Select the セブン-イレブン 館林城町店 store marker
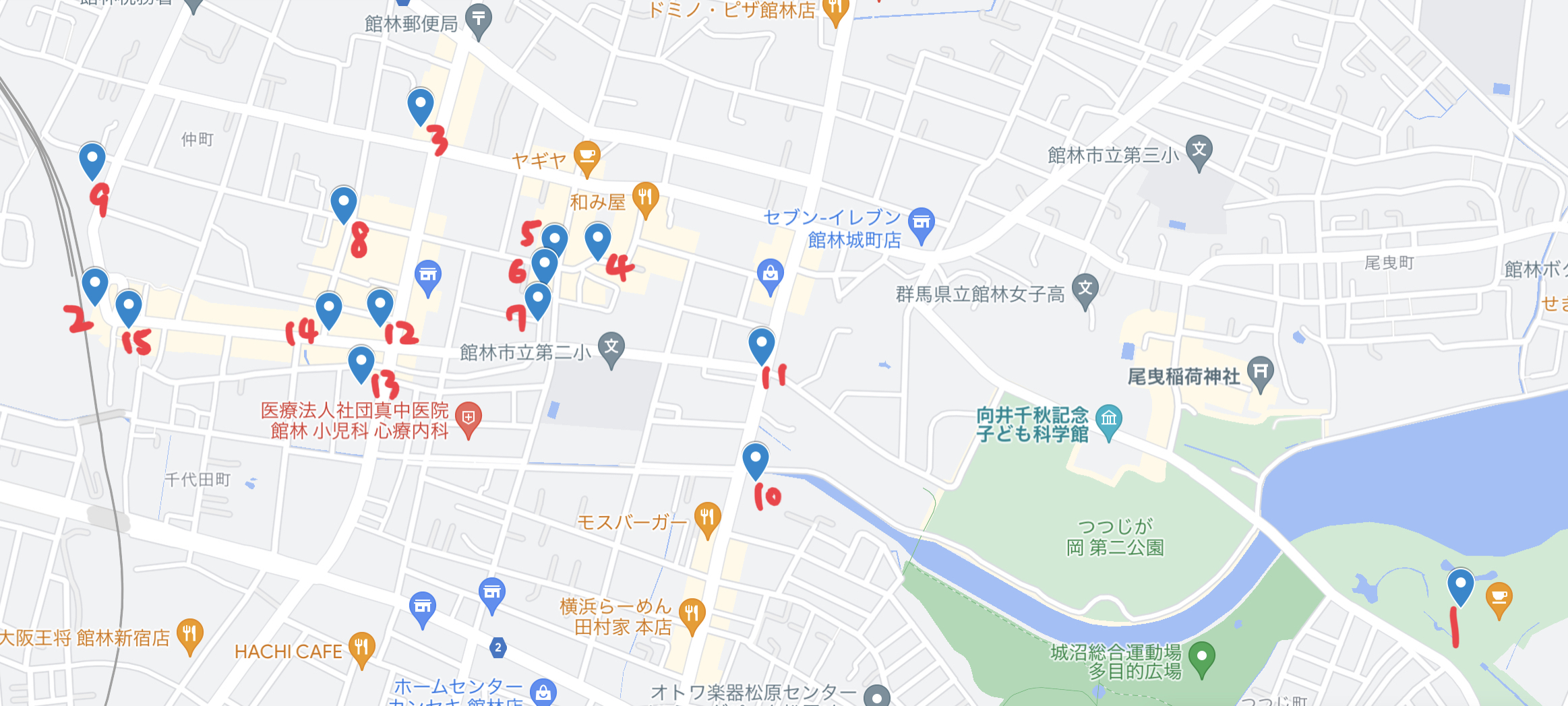 922,223
